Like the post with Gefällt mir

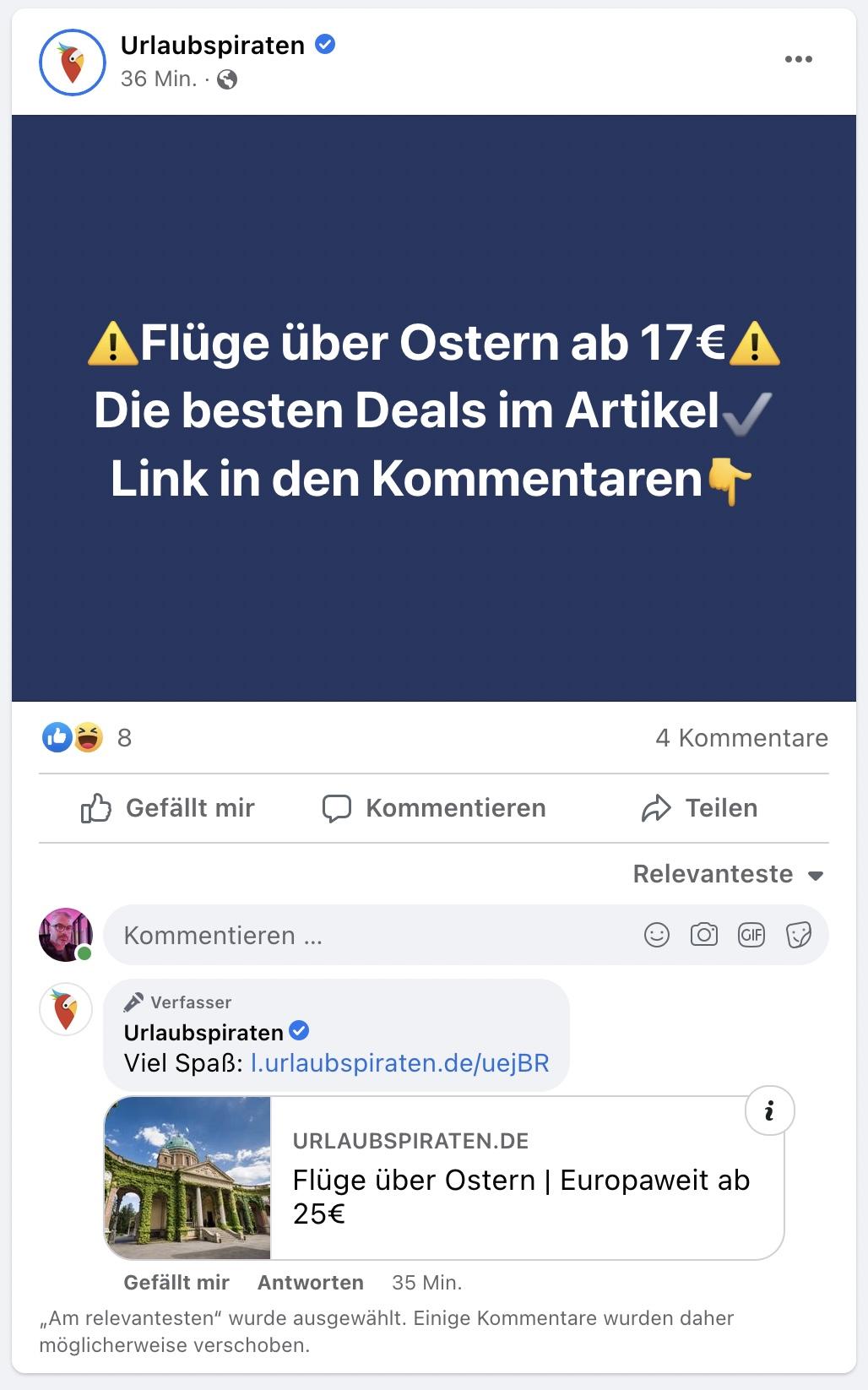(x=167, y=808)
